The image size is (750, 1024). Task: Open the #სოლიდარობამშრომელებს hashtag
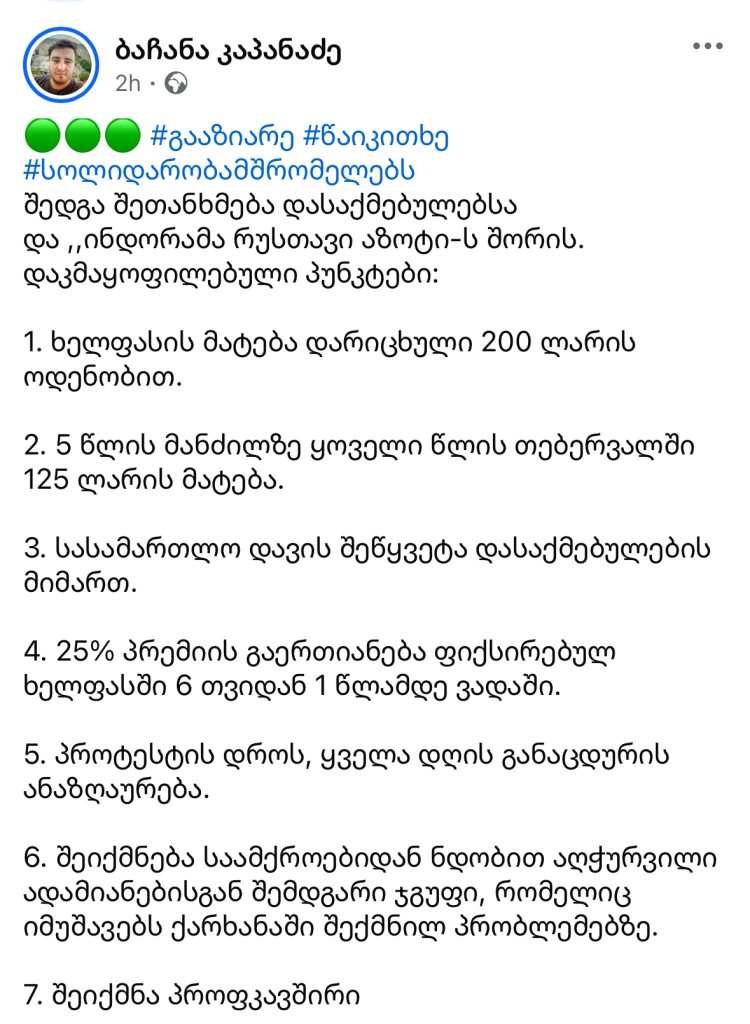click(219, 168)
